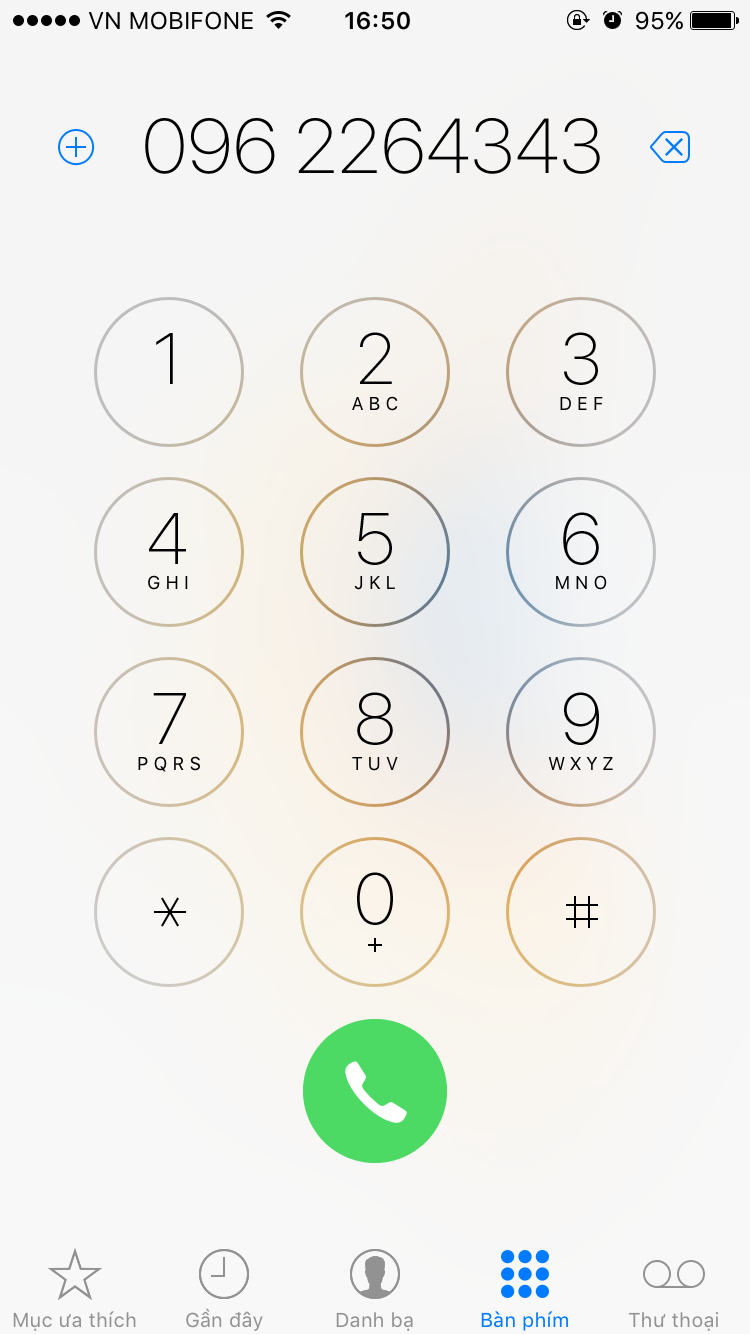This screenshot has height=1334, width=750.
Task: Enter digit 6 MNO
Action: click(581, 552)
